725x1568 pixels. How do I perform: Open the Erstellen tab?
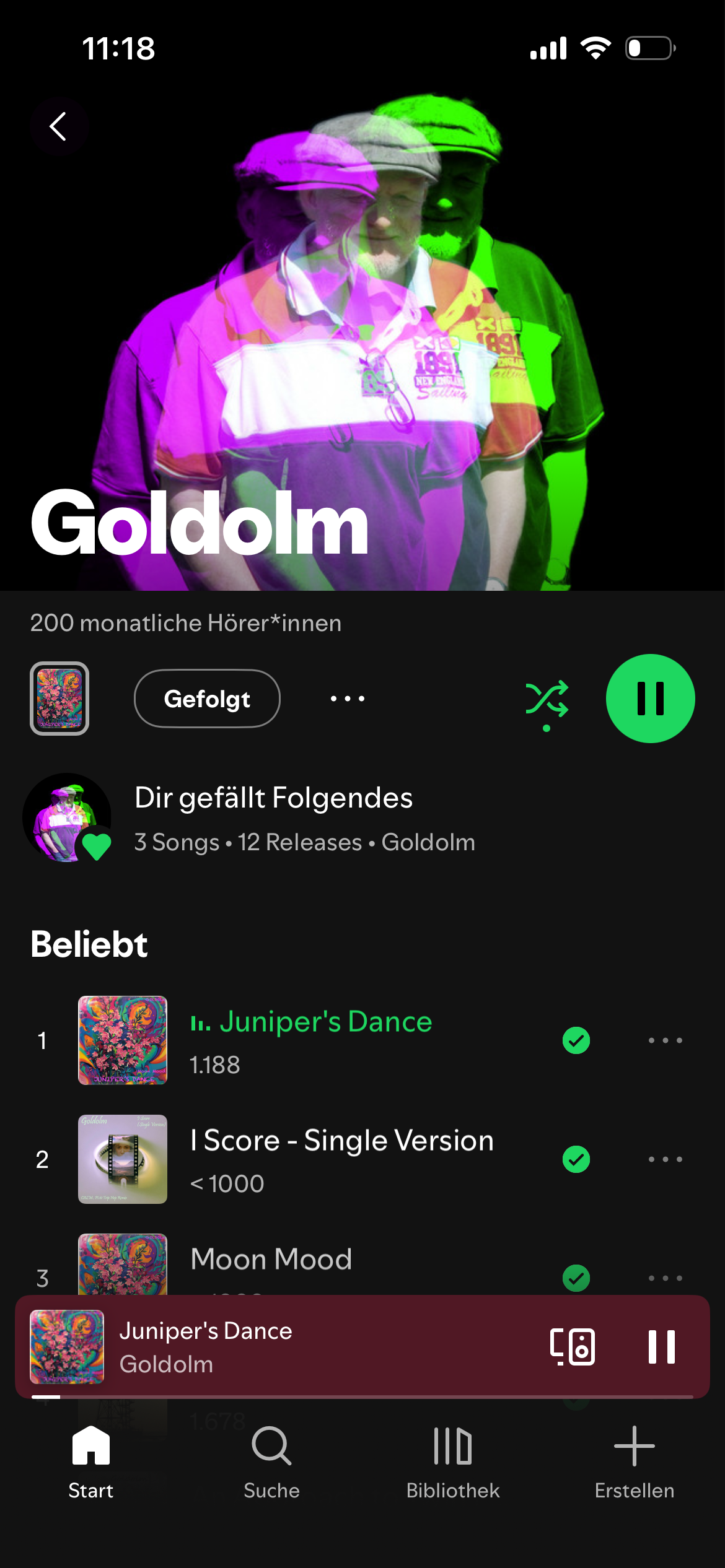click(x=634, y=1461)
